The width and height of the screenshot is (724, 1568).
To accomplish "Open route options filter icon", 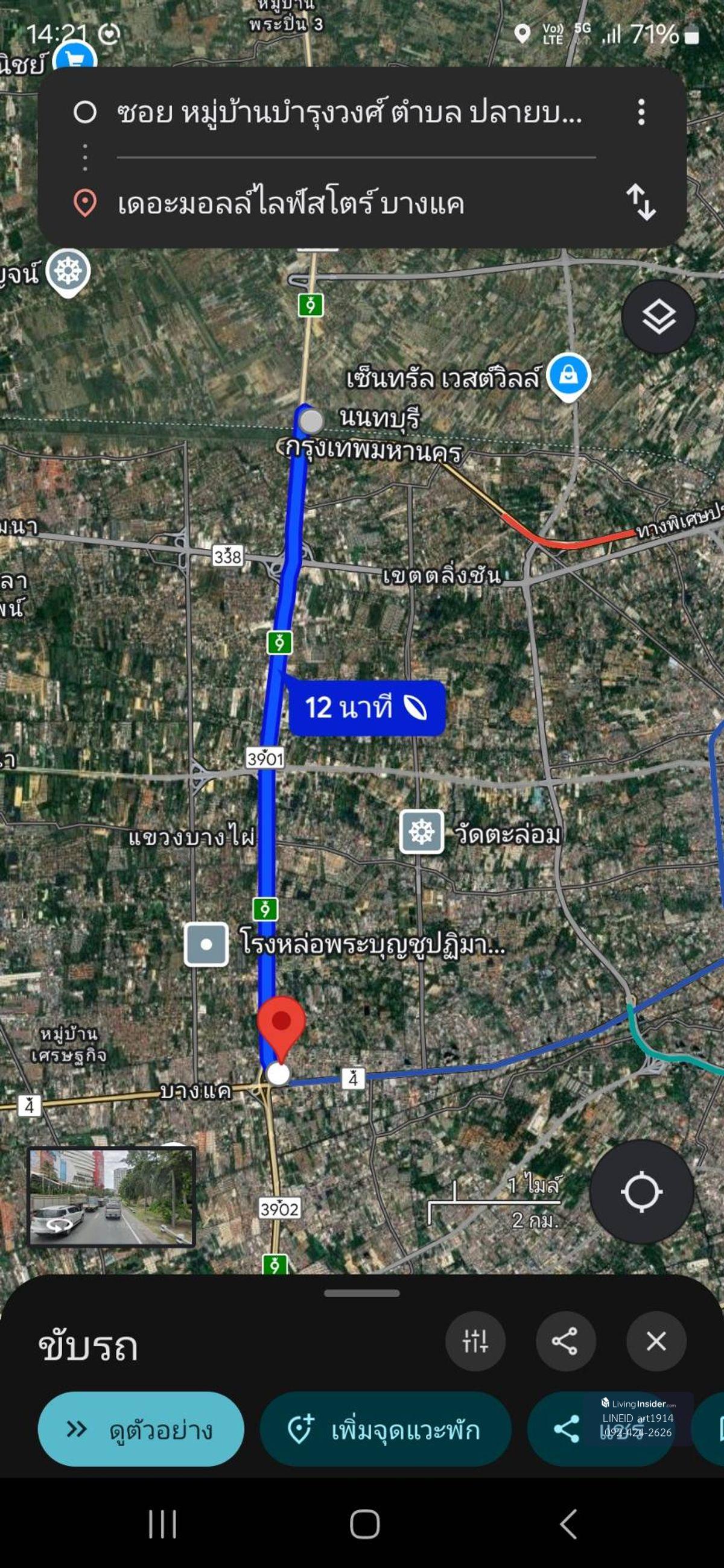I will tap(475, 1341).
